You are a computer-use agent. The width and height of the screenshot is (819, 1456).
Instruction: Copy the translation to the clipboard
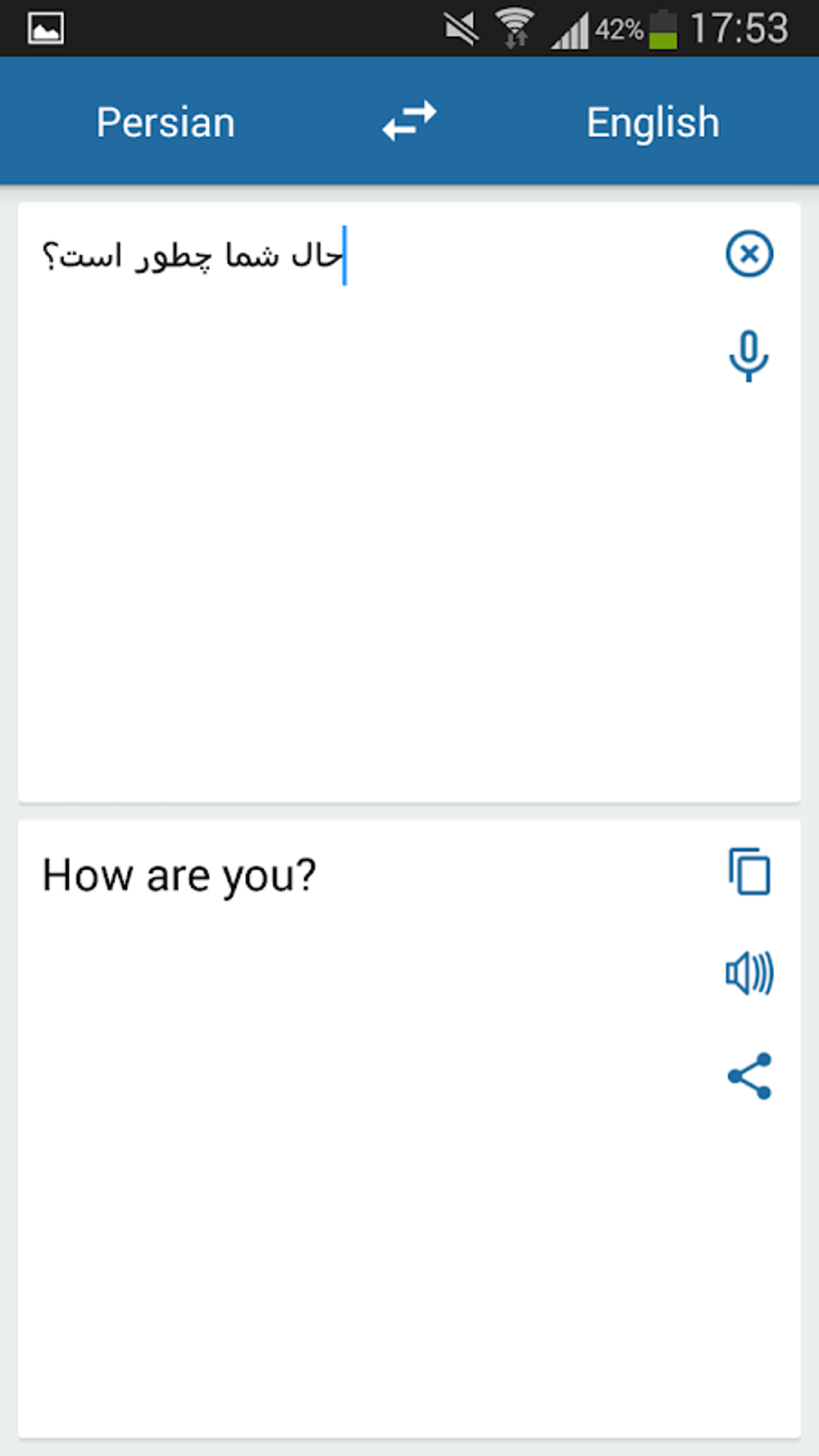[x=749, y=871]
